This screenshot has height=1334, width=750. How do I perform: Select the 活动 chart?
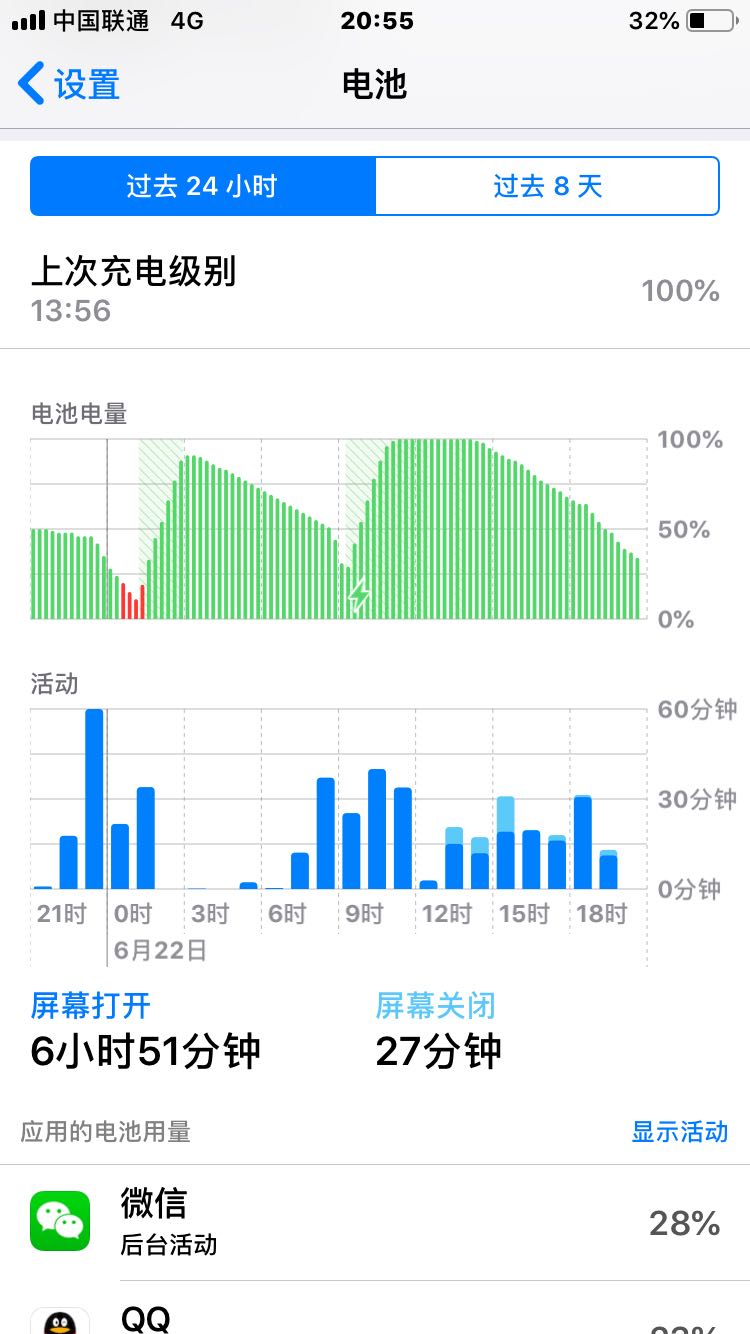[x=338, y=799]
